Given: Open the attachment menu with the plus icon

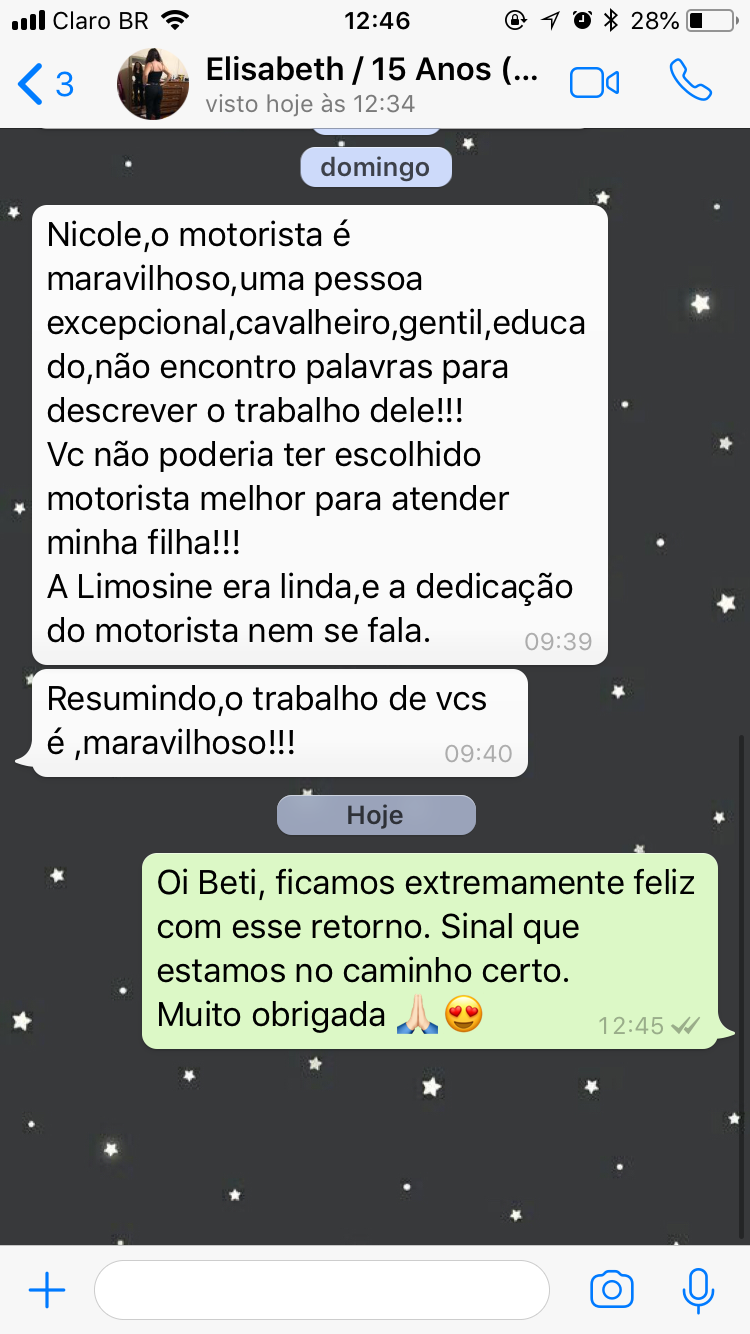Looking at the screenshot, I should pos(46,1289).
